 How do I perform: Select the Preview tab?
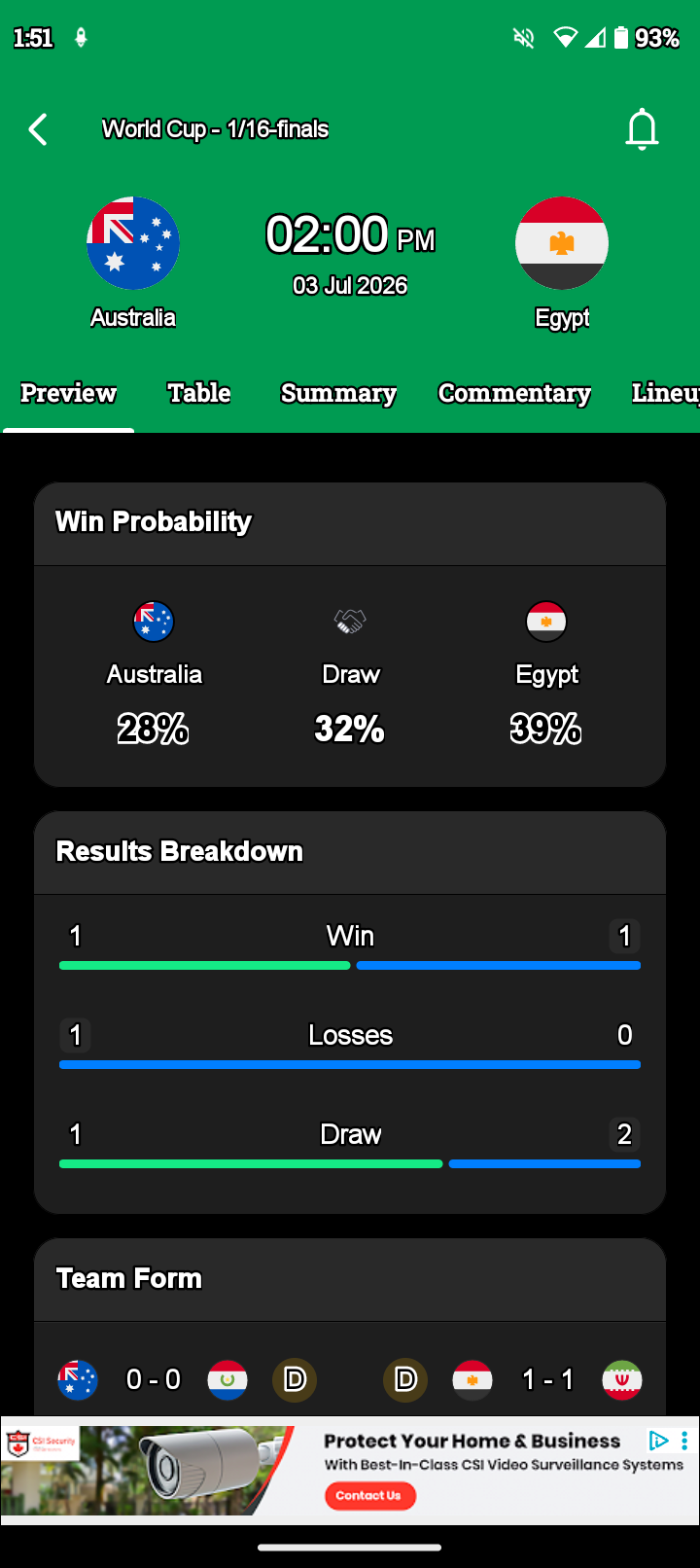68,393
